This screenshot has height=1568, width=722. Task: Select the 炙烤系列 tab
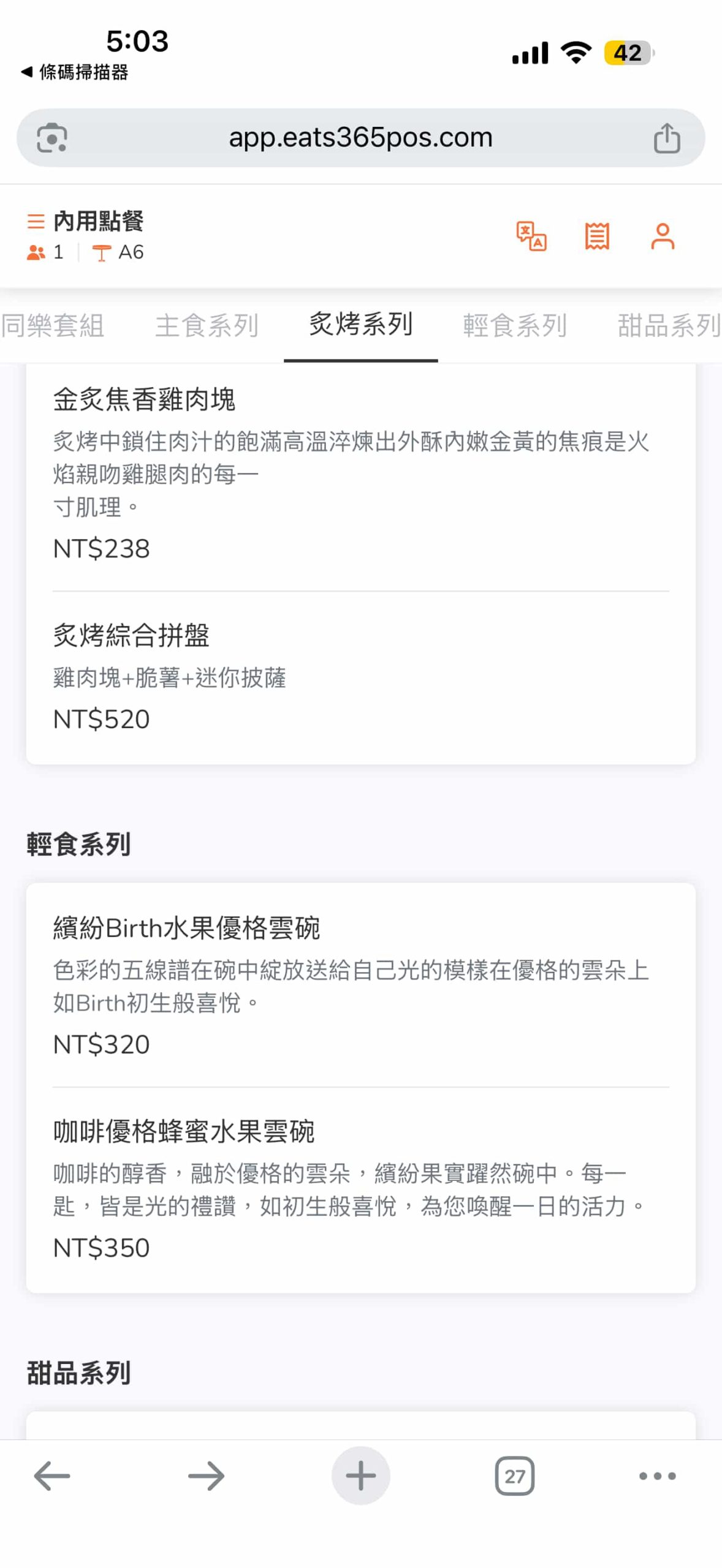click(360, 324)
